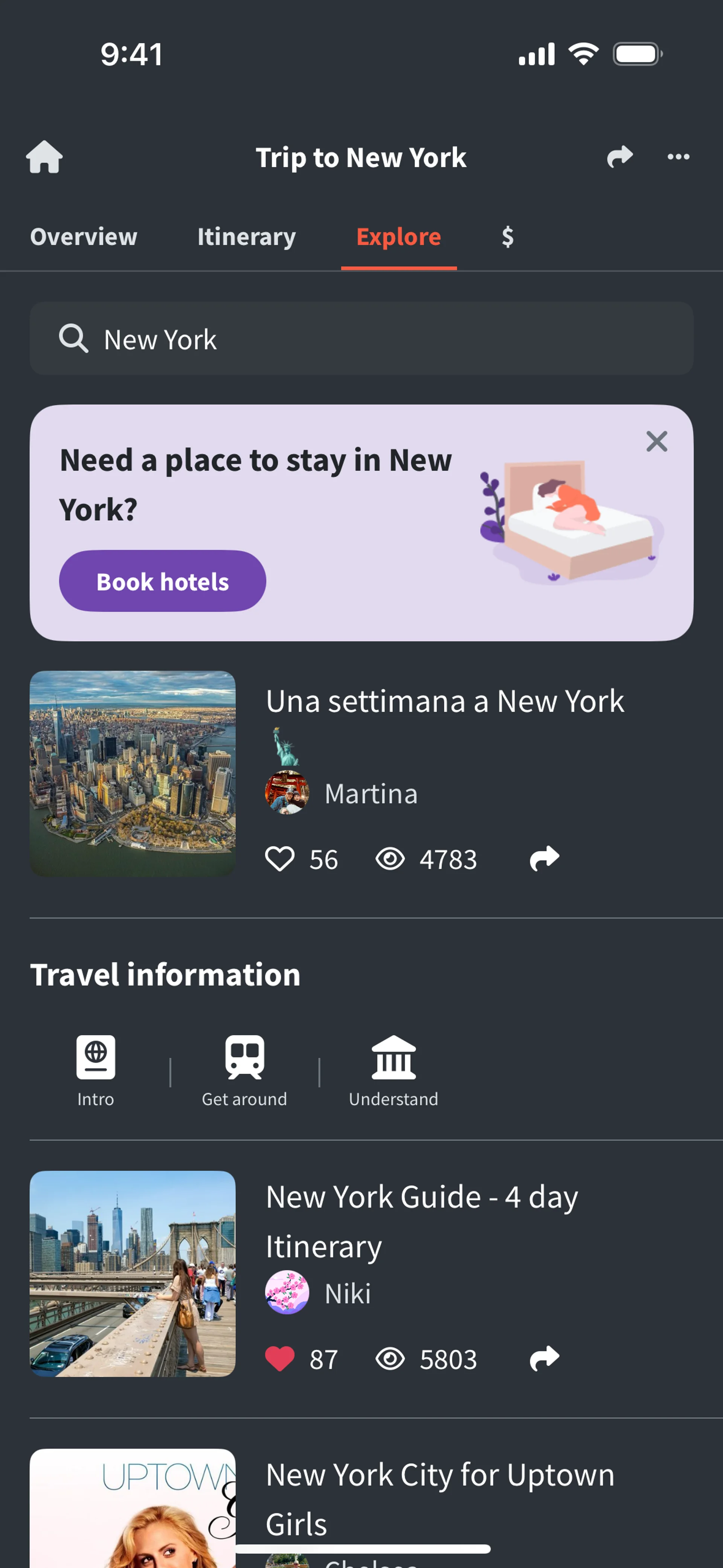Viewport: 723px width, 1568px height.
Task: Switch to the Overview tab
Action: point(83,237)
